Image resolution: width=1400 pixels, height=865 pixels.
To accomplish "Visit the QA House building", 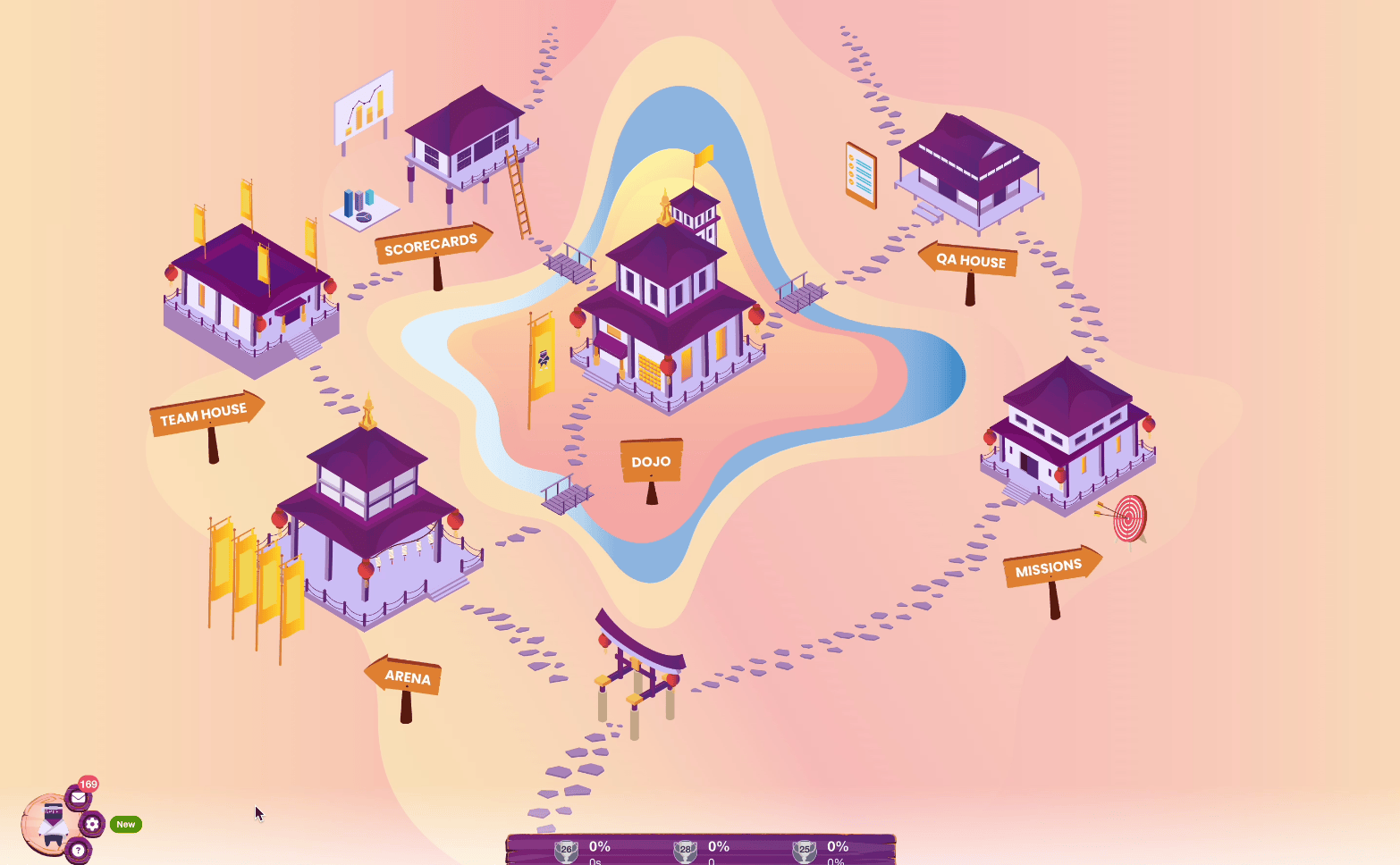I will pos(970,170).
